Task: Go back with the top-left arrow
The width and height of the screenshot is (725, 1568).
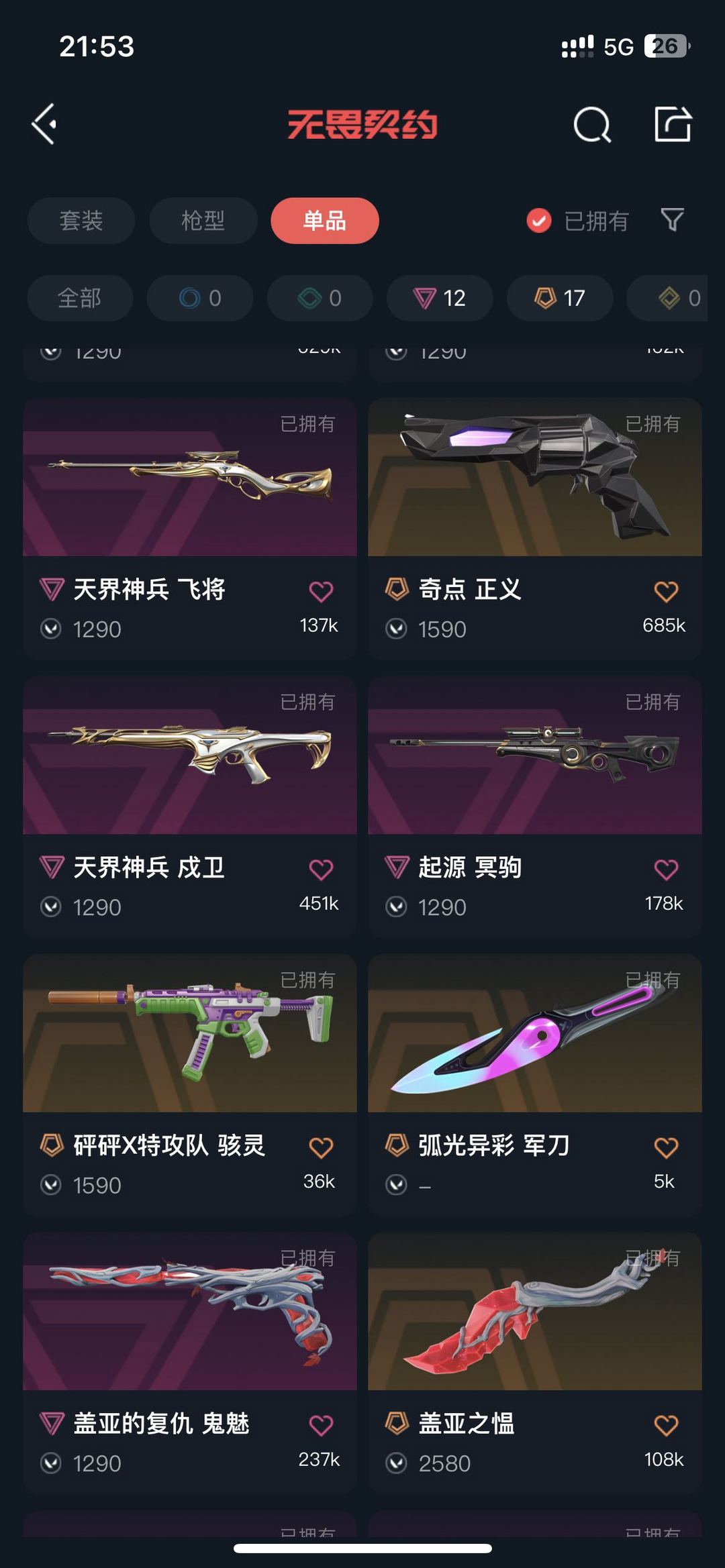Action: [x=44, y=124]
